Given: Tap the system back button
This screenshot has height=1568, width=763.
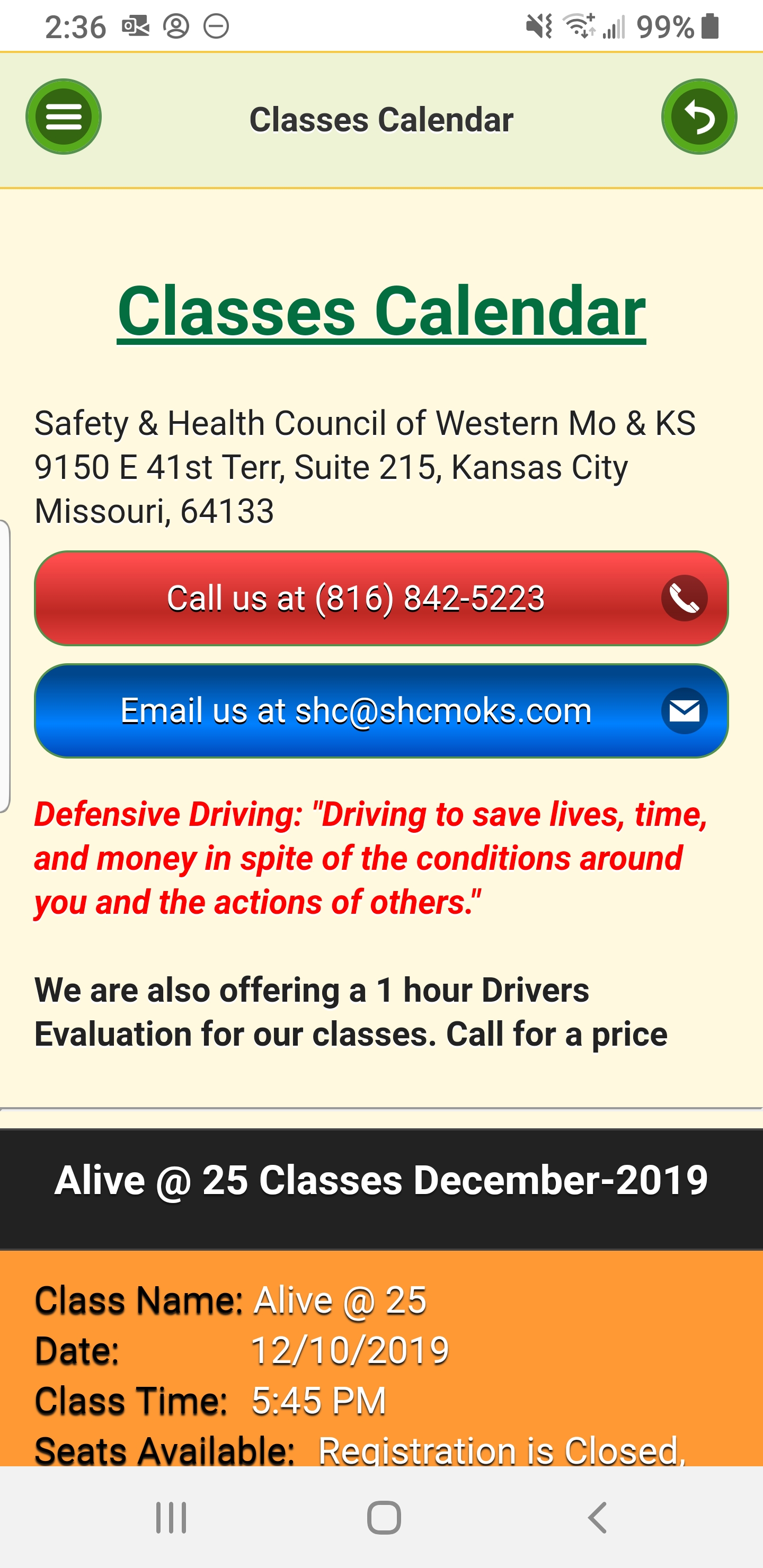Looking at the screenshot, I should coord(597,1518).
